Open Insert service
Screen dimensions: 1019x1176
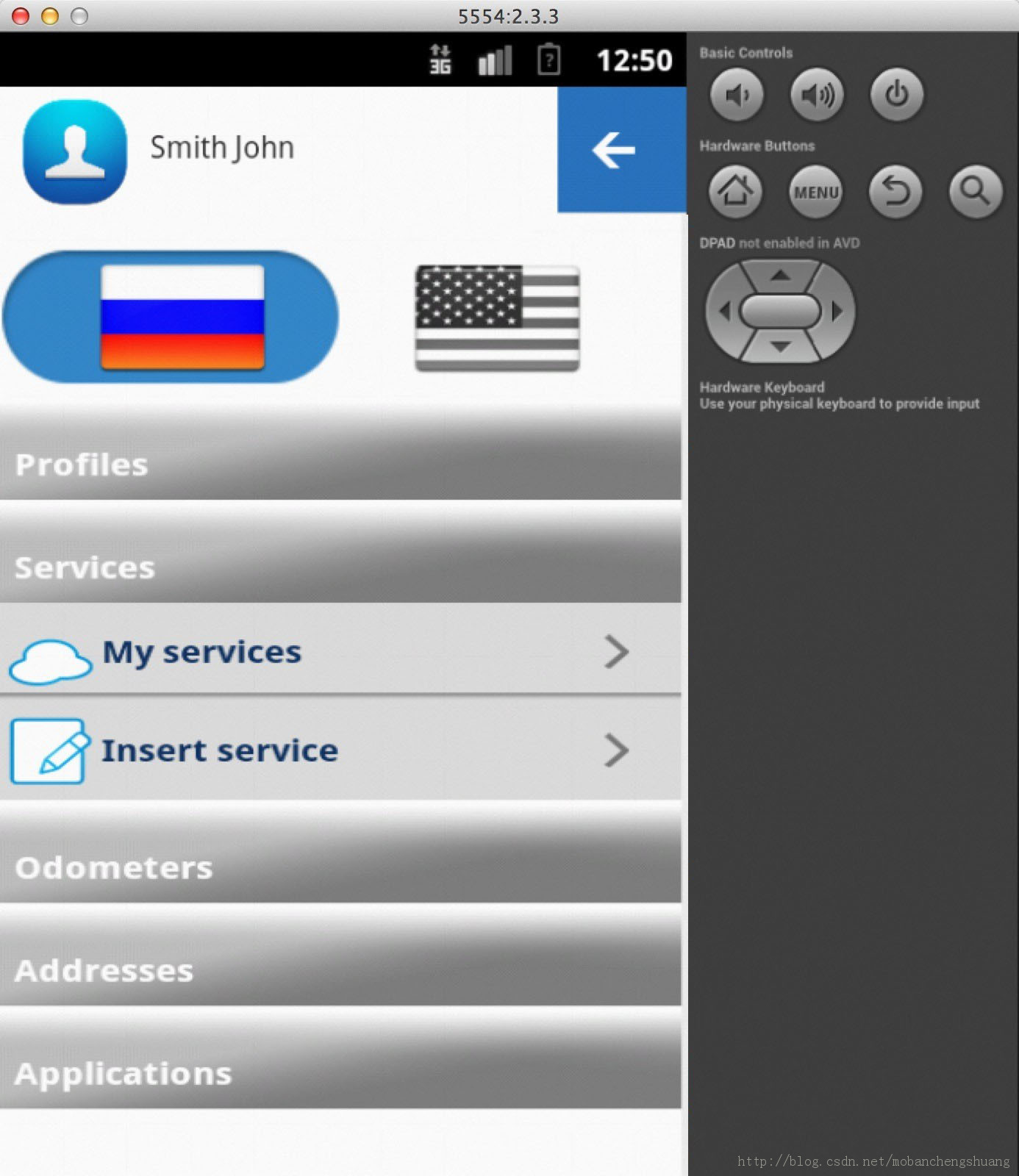[x=340, y=750]
